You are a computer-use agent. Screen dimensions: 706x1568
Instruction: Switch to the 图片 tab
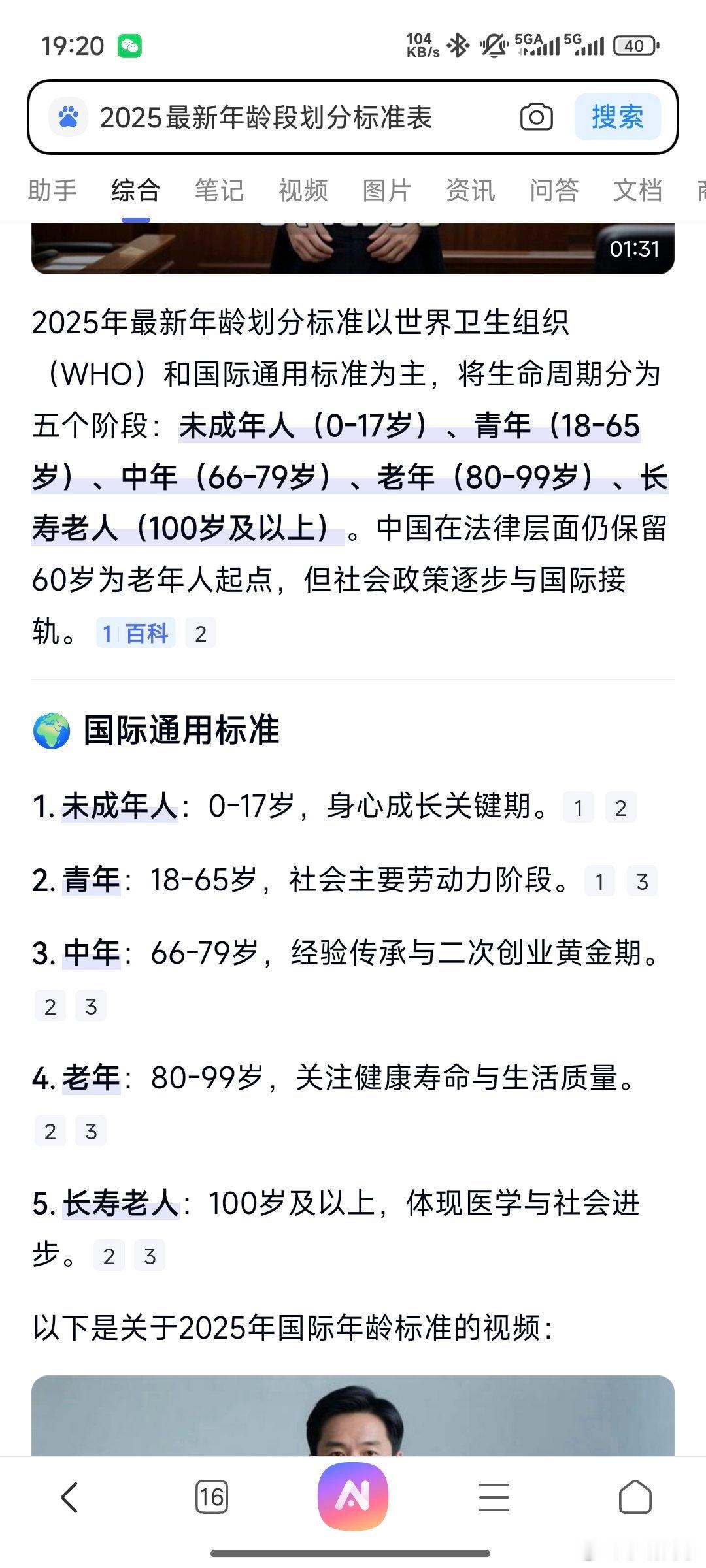coord(387,191)
